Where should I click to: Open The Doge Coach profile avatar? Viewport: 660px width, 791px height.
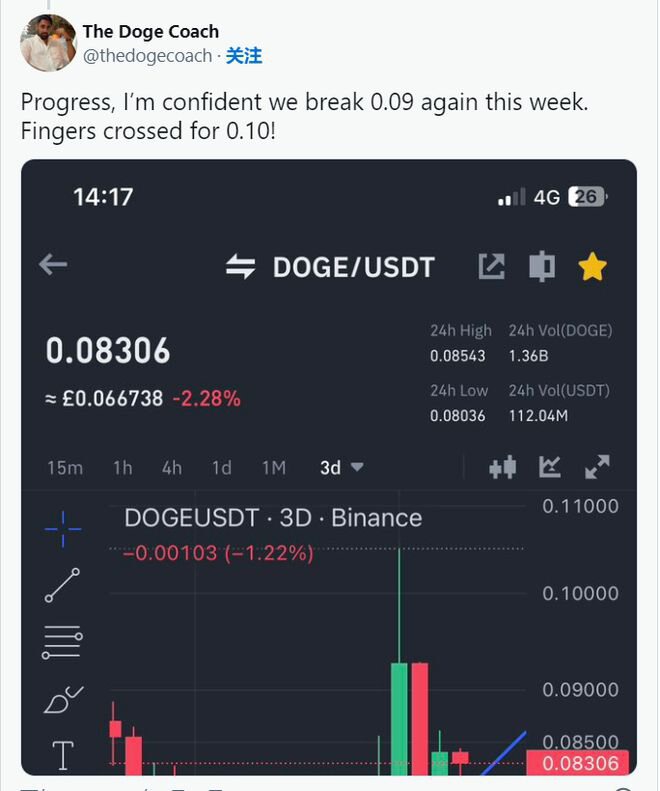48,43
